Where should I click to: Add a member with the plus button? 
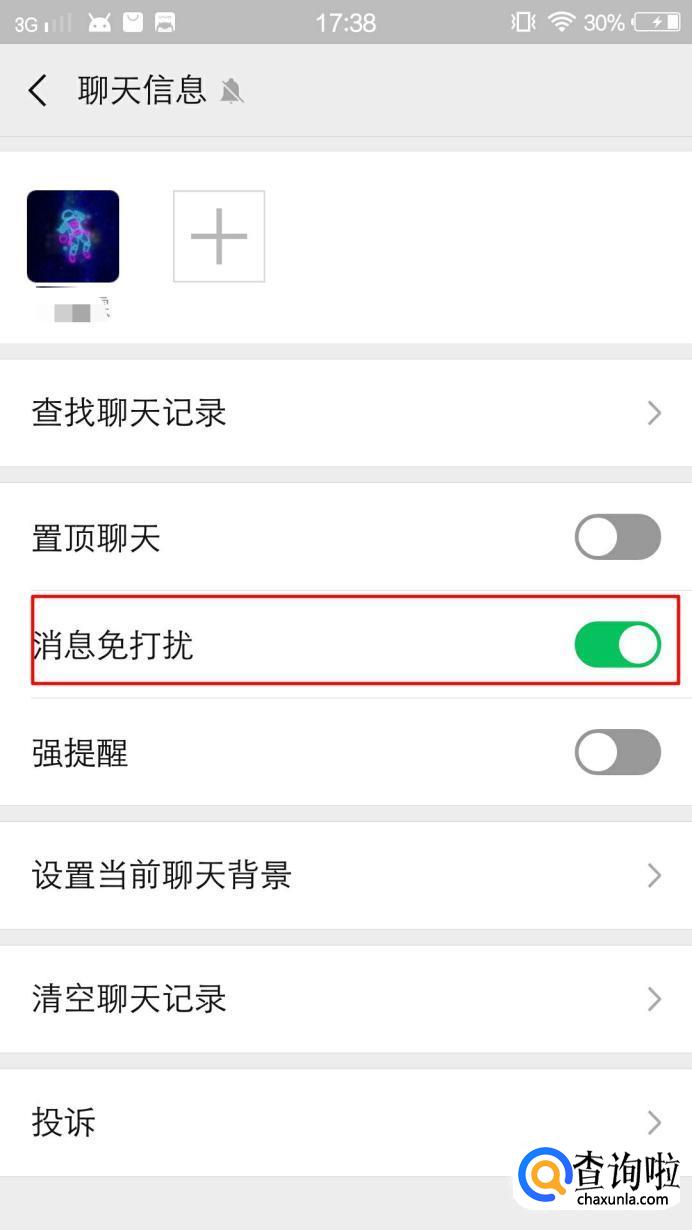[219, 237]
